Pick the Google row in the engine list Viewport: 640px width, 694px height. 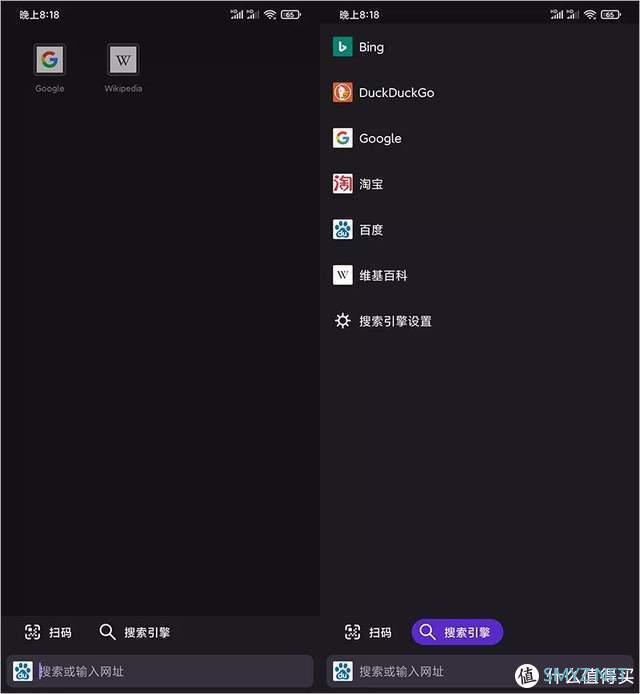[x=379, y=139]
